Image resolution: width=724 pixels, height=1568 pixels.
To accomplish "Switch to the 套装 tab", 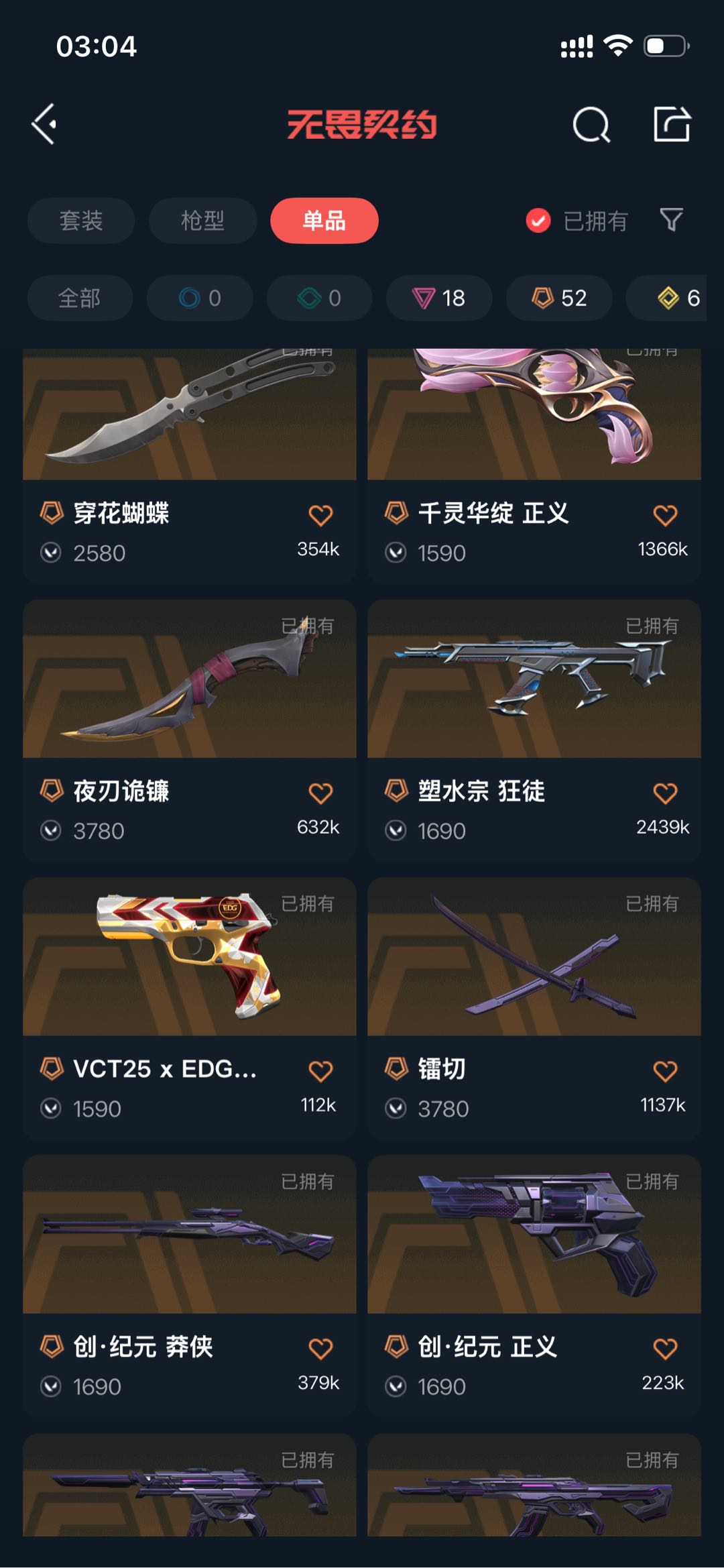I will tap(81, 221).
